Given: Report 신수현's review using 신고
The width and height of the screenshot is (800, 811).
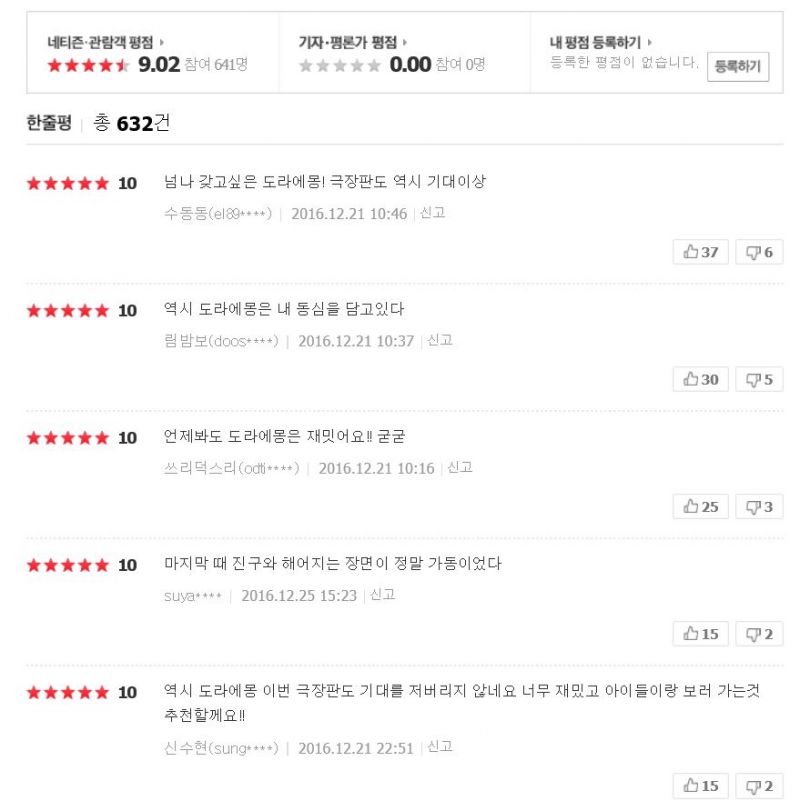Looking at the screenshot, I should (440, 747).
